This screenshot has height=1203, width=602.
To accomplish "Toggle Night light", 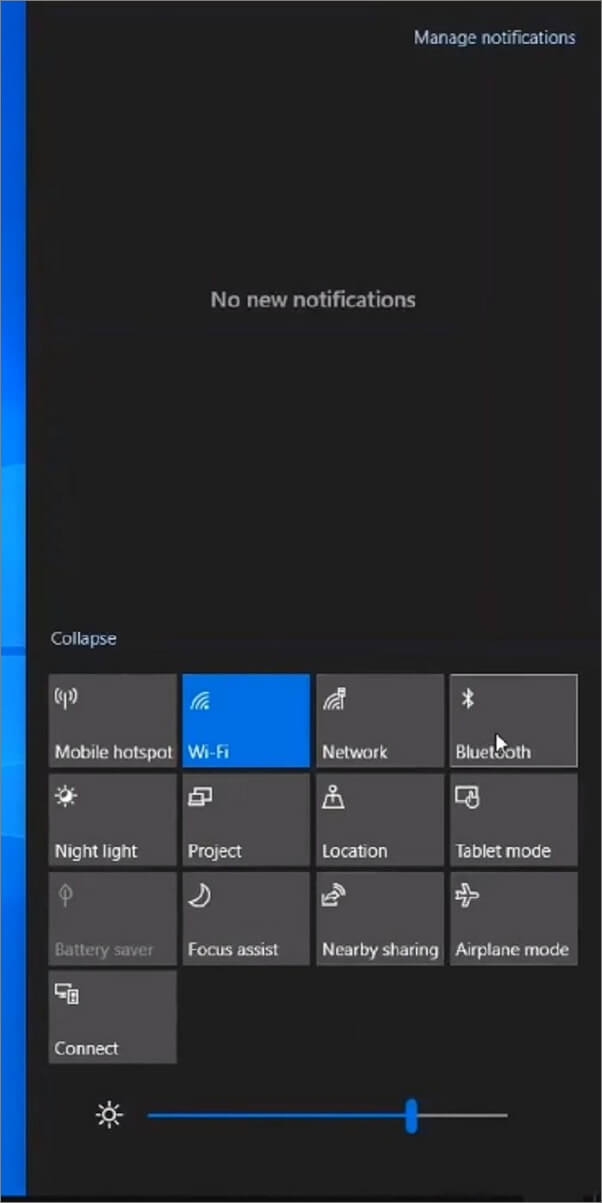I will (113, 820).
